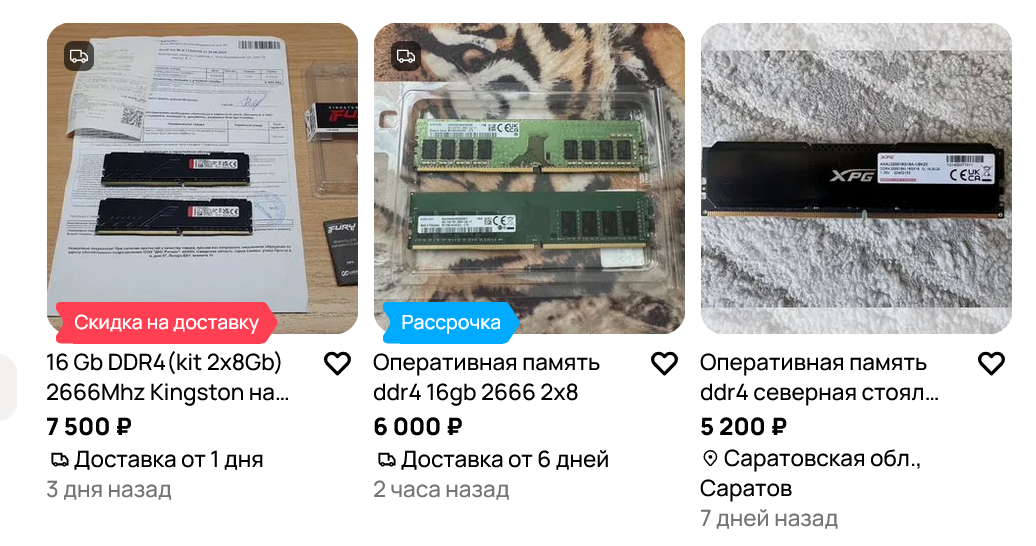1036x546 pixels.
Task: Add the Kingston 7 500 ₽ listing to favorites
Action: click(x=338, y=364)
